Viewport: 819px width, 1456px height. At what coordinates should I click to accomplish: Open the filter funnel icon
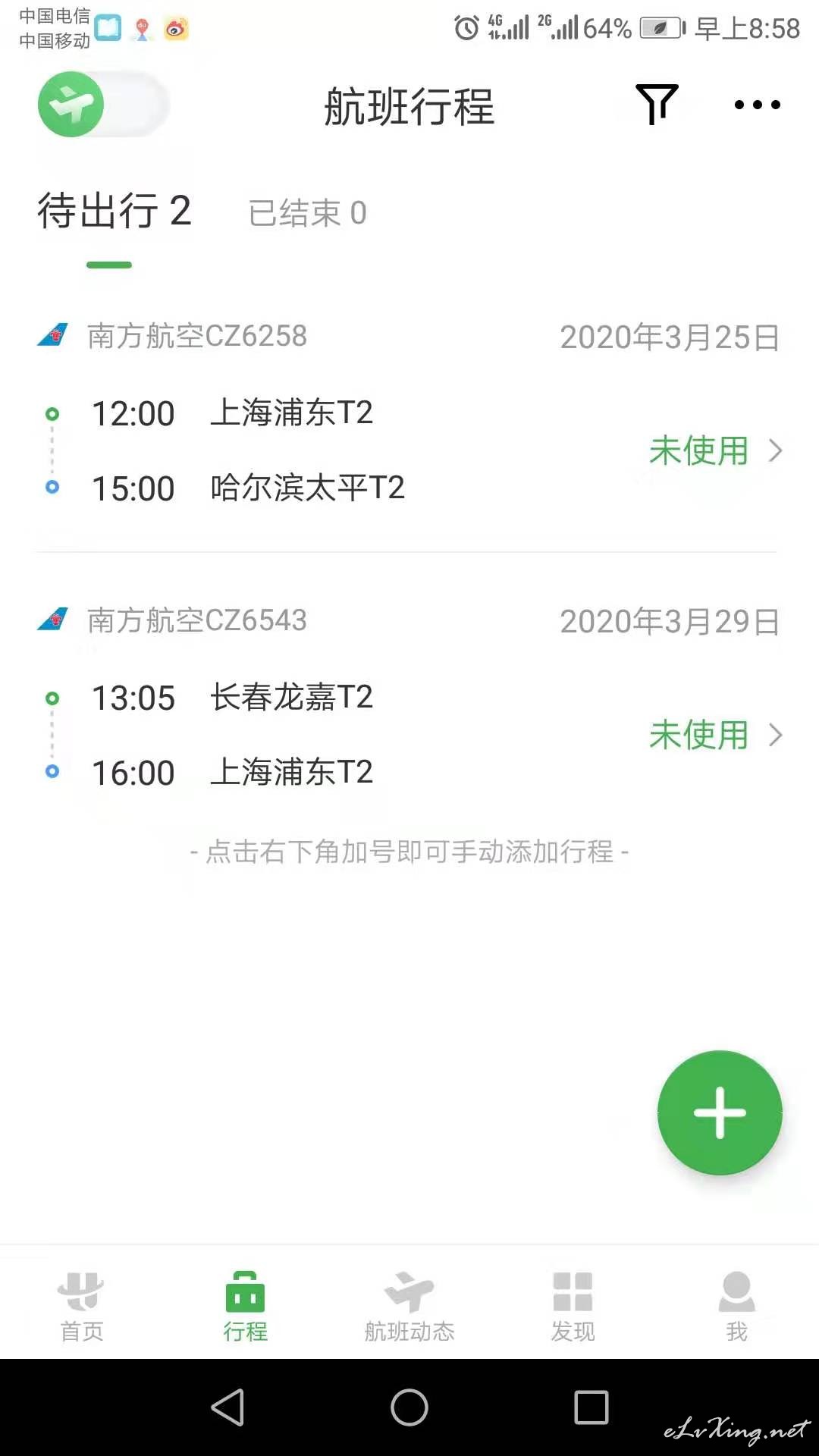(657, 105)
